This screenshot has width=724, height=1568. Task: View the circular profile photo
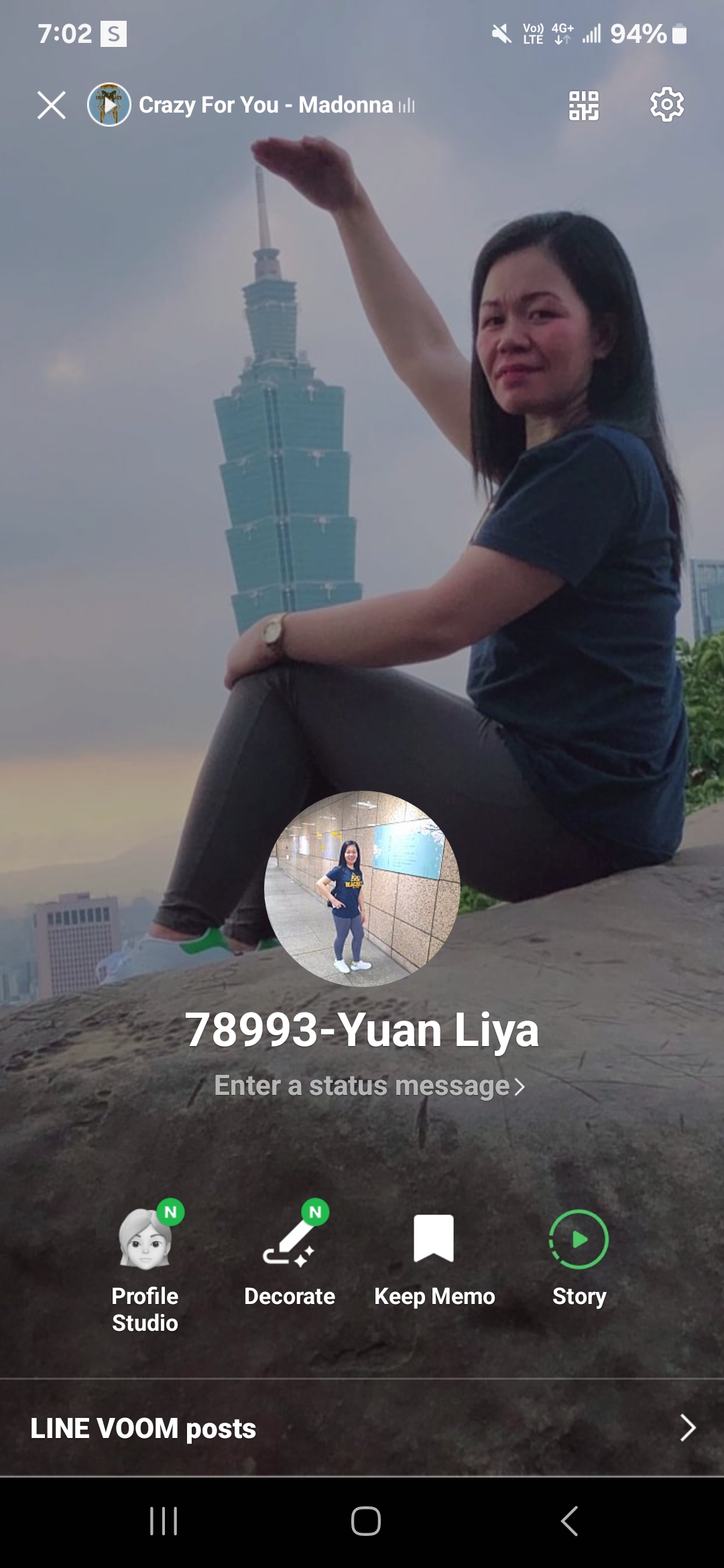tap(362, 889)
